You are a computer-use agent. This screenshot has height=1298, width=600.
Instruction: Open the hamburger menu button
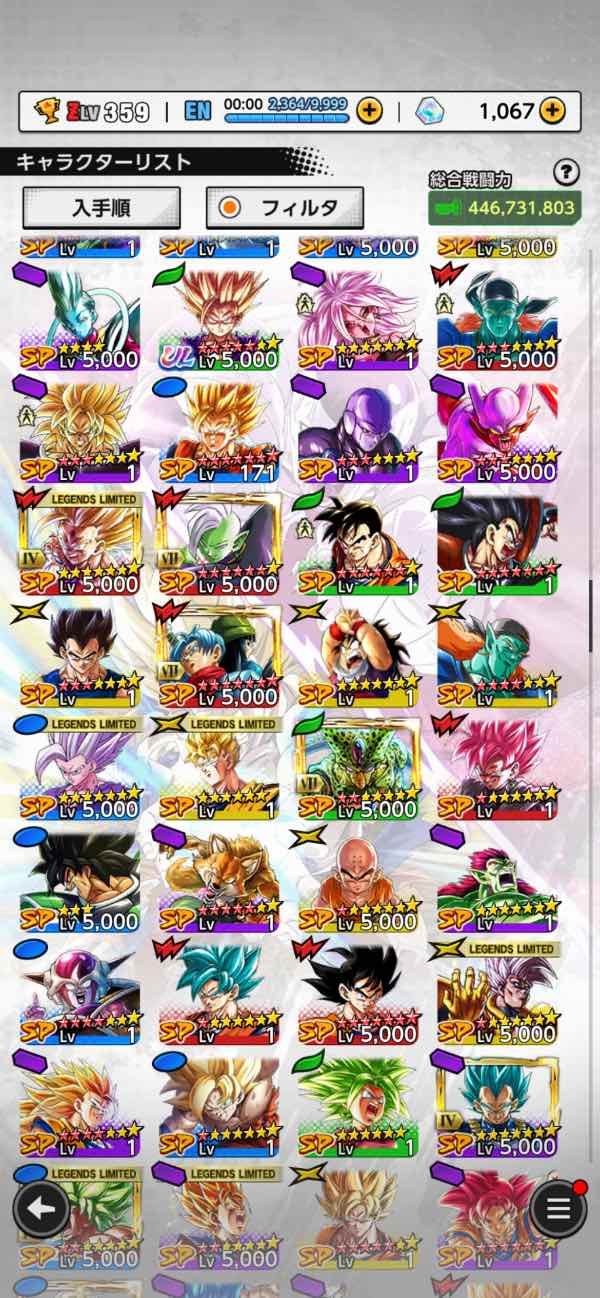pos(558,1209)
